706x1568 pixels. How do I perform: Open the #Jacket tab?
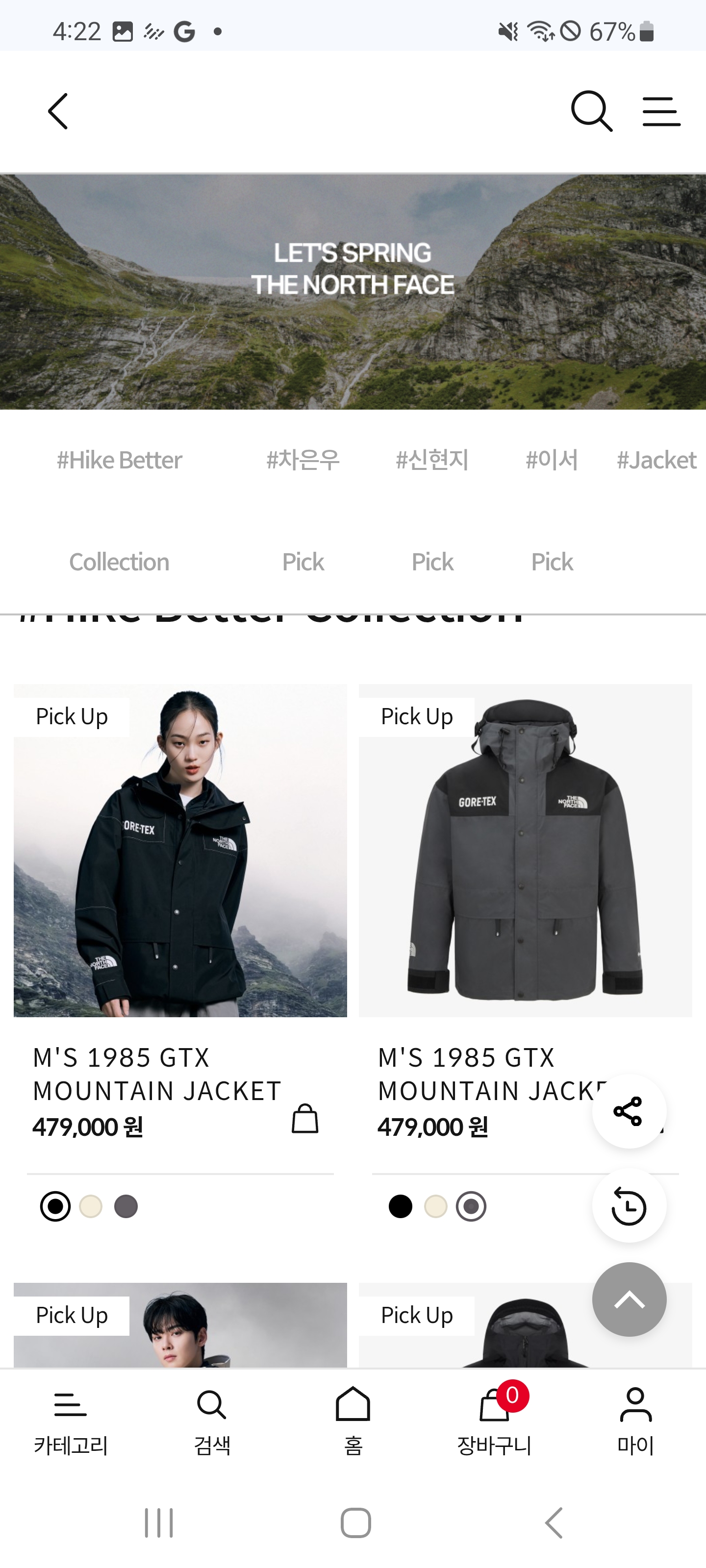[x=656, y=461]
